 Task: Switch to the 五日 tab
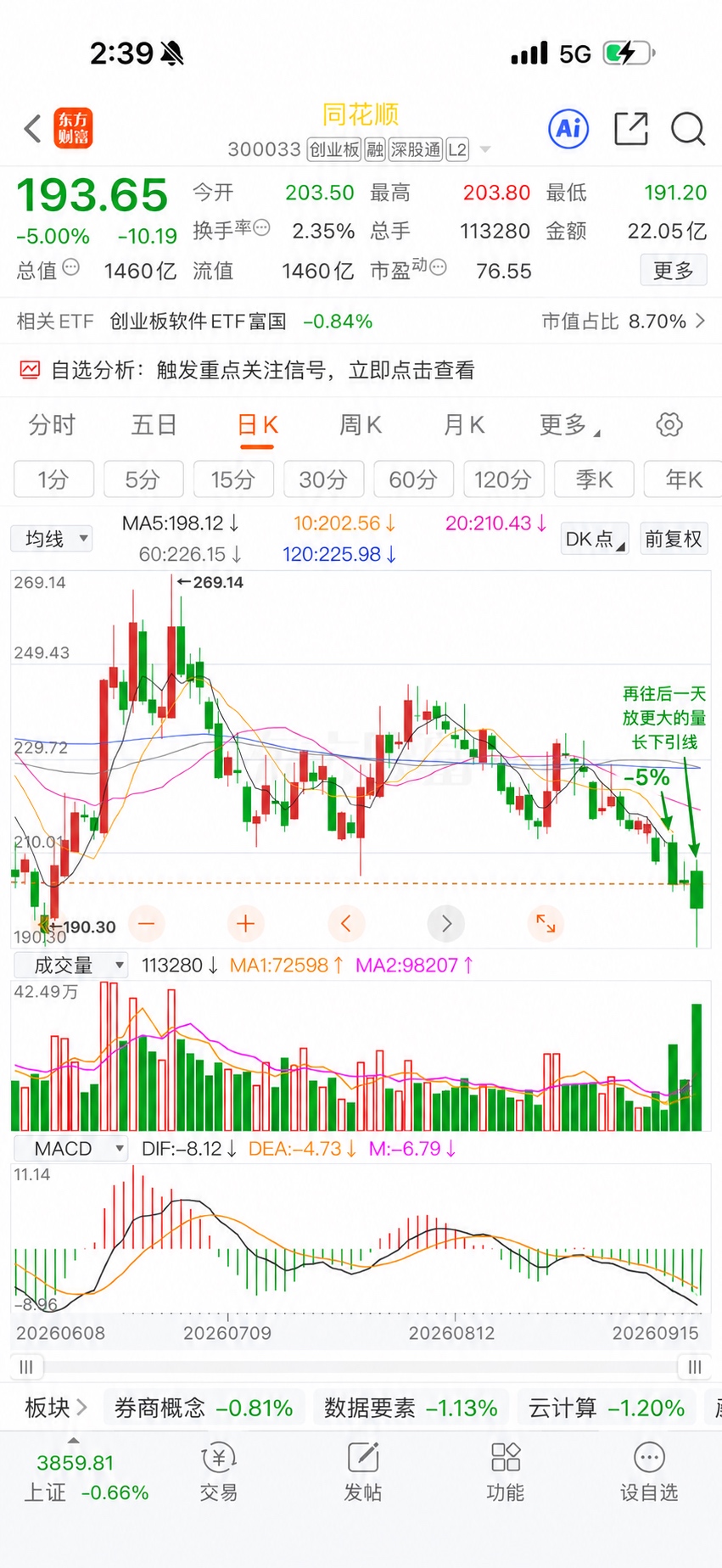(154, 424)
